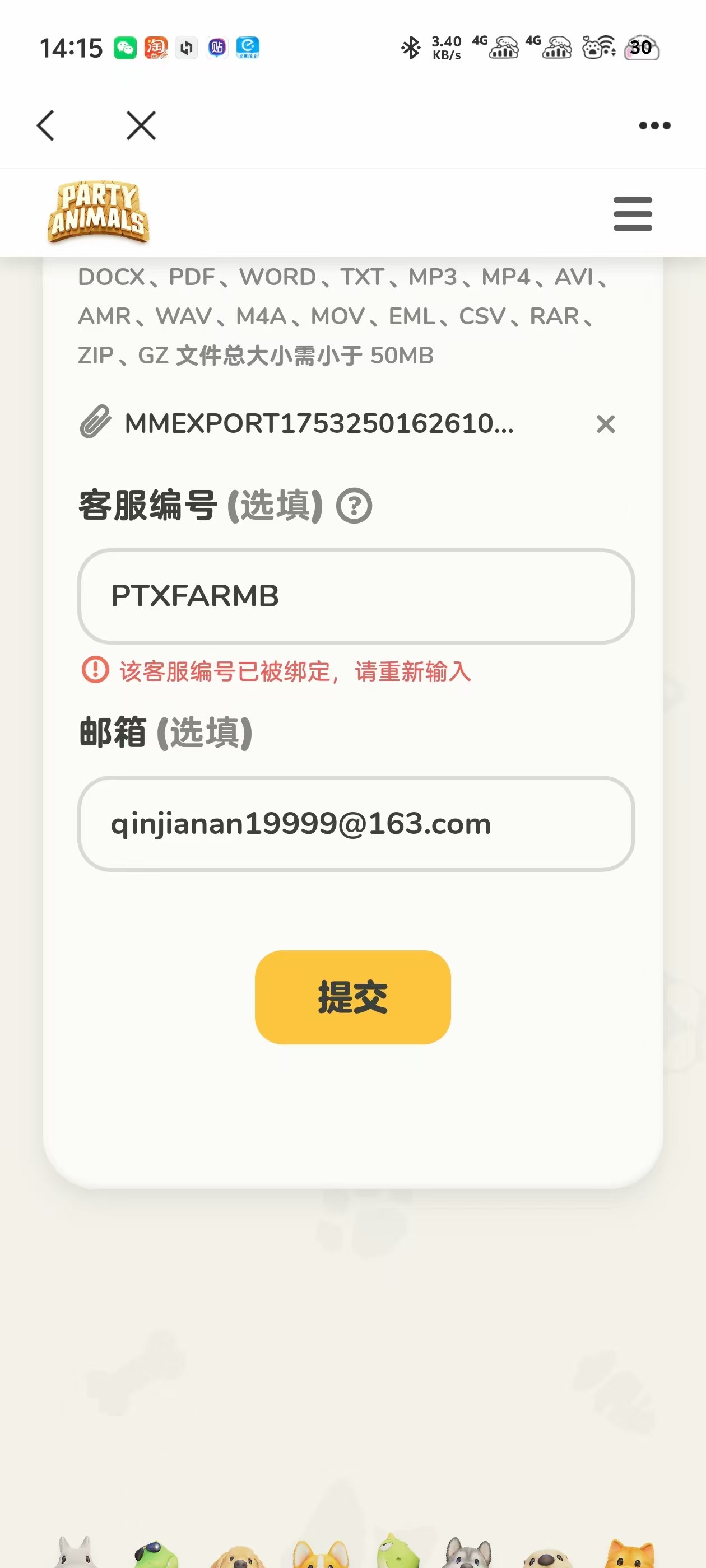Submit the form with 提交
The image size is (706, 1568).
pyautogui.click(x=352, y=996)
